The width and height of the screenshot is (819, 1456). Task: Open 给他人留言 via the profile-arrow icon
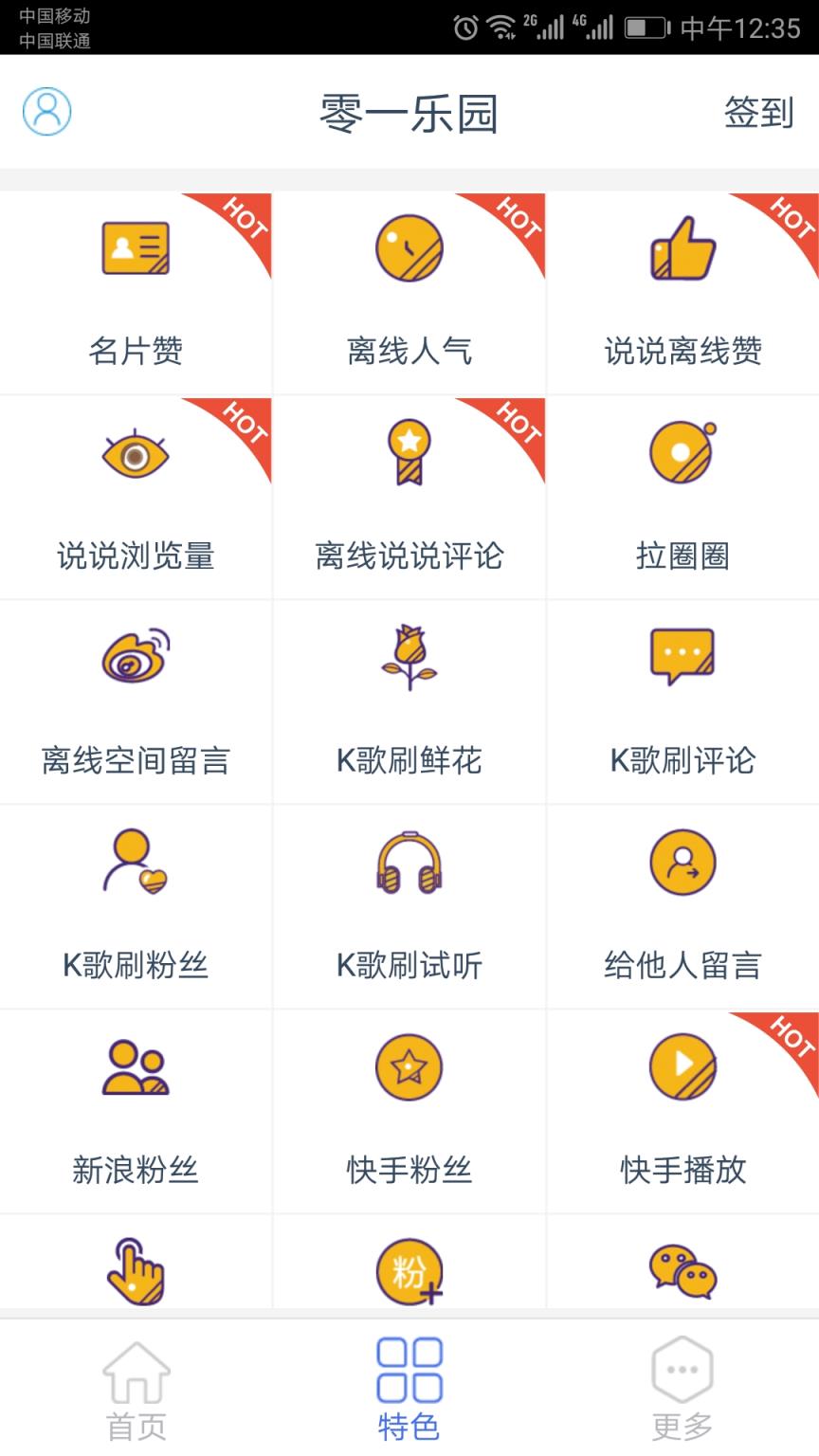click(682, 861)
